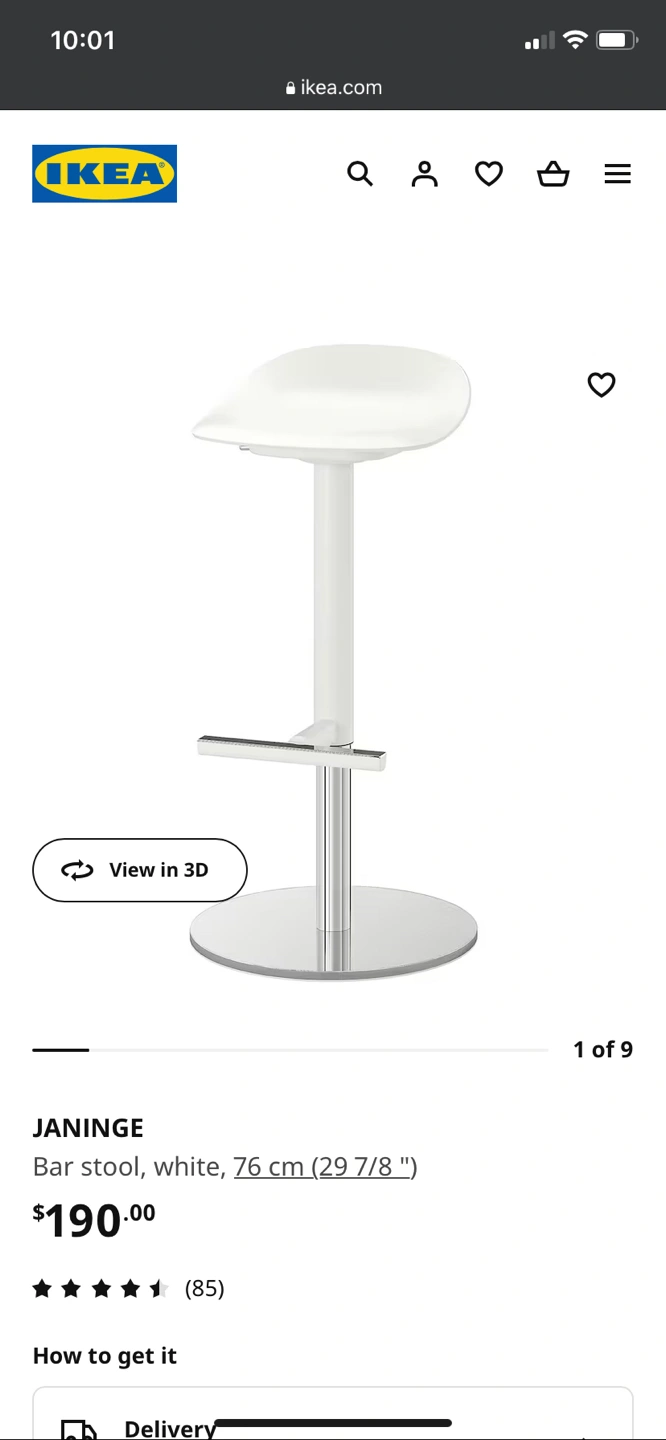Screen dimensions: 666x1440
Task: Open the hamburger menu
Action: (618, 174)
